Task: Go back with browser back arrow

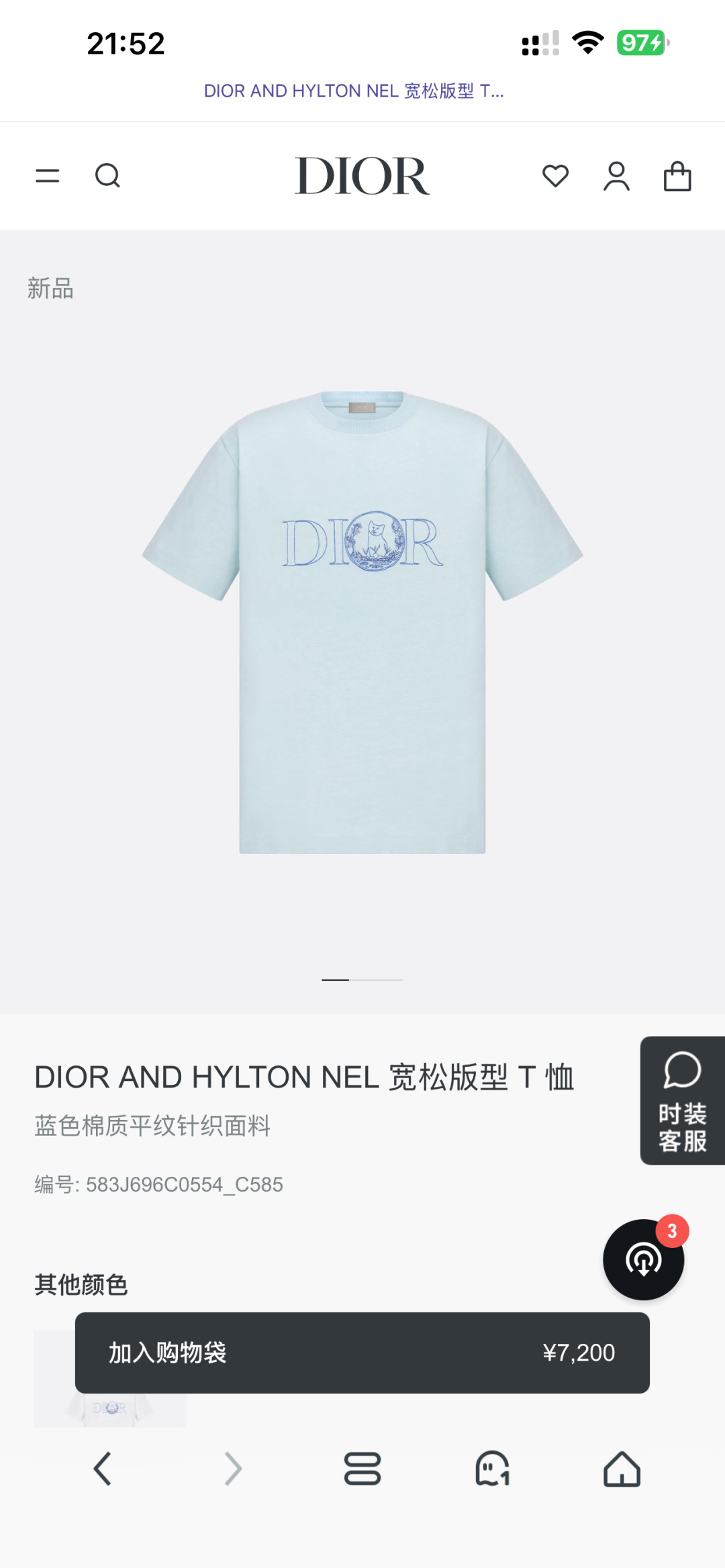Action: [102, 1469]
